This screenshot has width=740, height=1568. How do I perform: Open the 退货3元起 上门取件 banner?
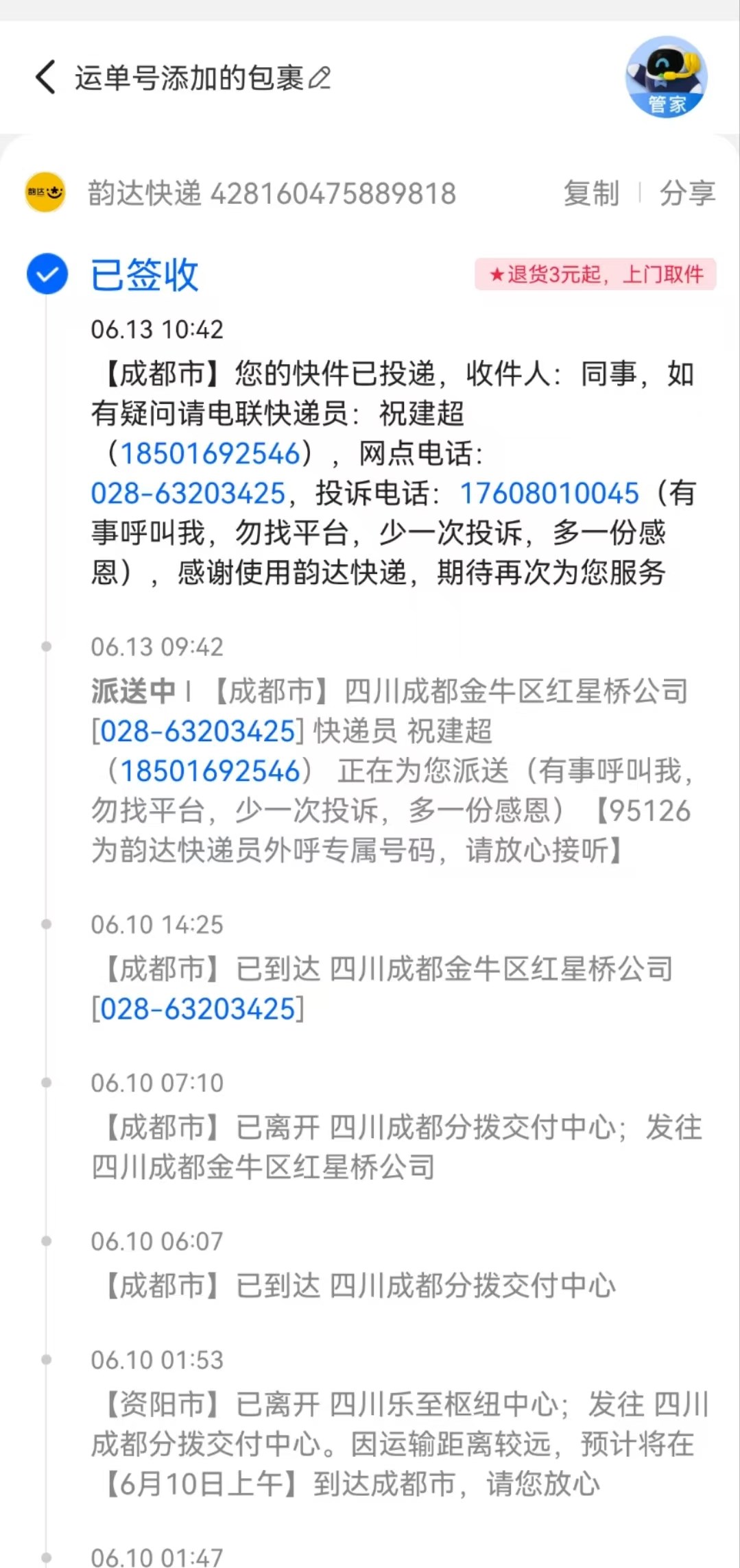click(x=595, y=274)
